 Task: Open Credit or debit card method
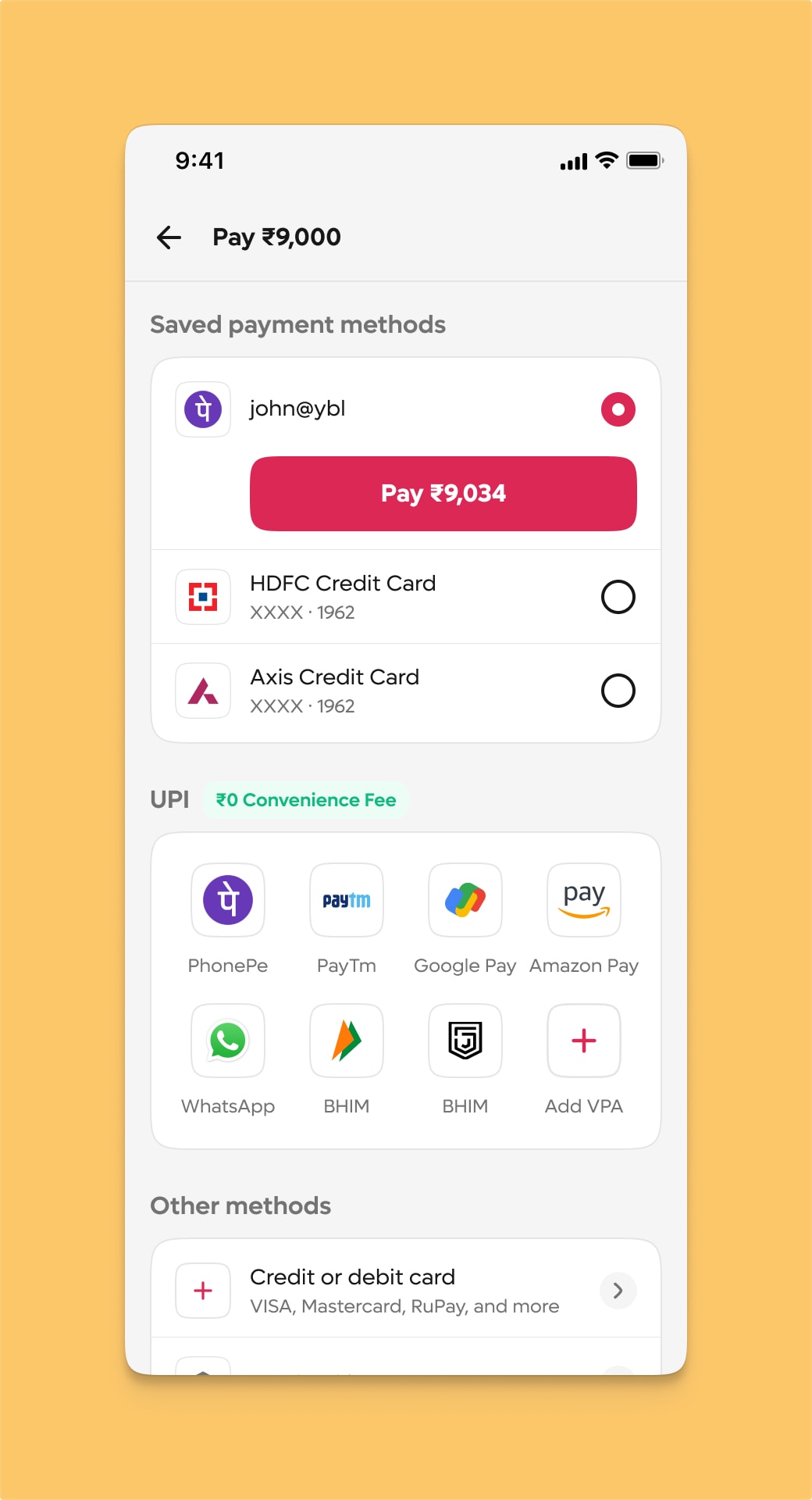(x=406, y=1291)
